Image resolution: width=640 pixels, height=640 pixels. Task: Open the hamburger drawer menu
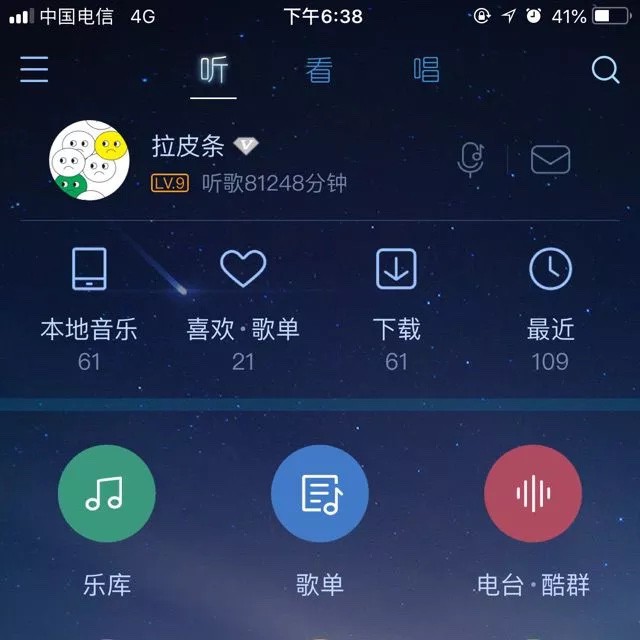click(x=34, y=70)
